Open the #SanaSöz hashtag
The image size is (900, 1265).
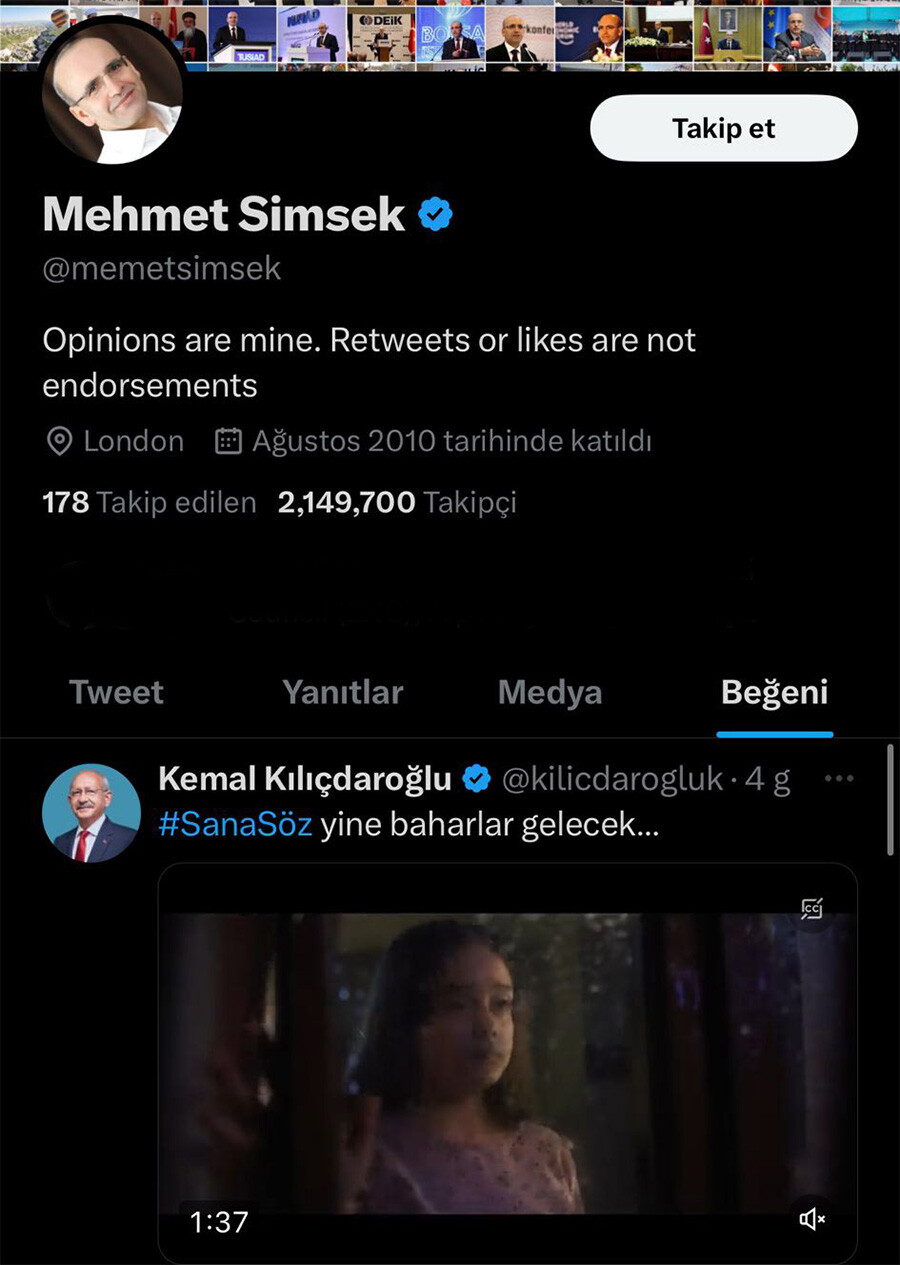tap(235, 826)
